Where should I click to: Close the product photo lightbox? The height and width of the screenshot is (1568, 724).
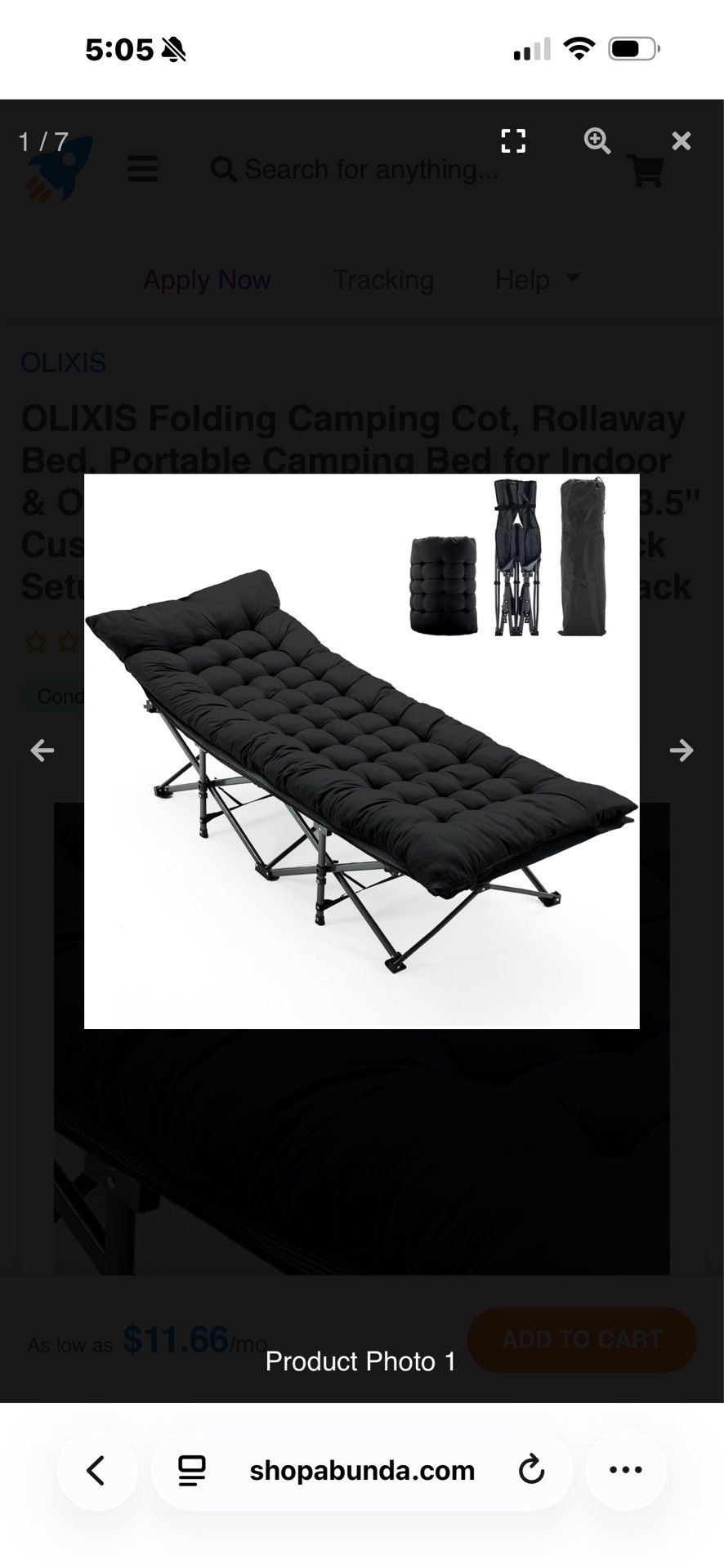tap(681, 141)
